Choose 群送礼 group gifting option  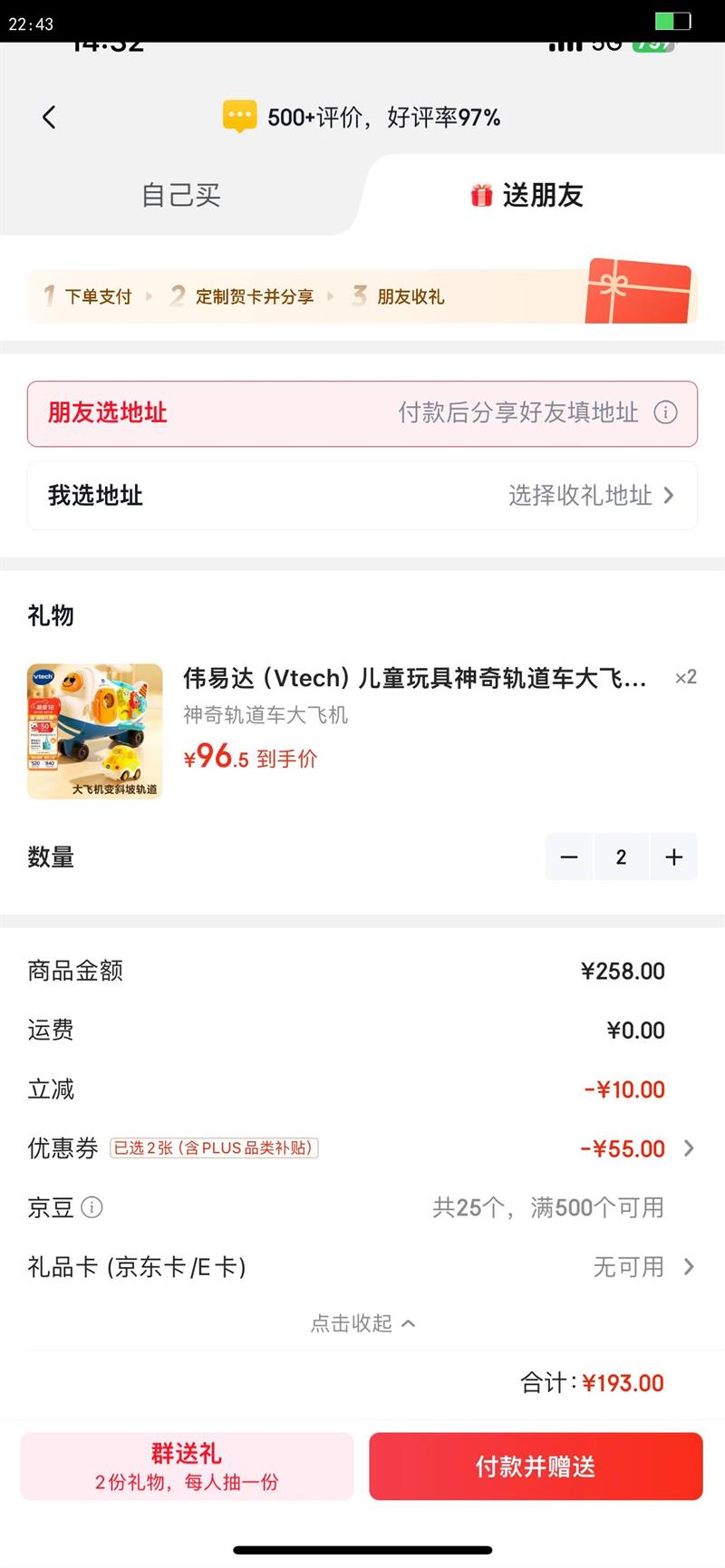click(x=186, y=1466)
